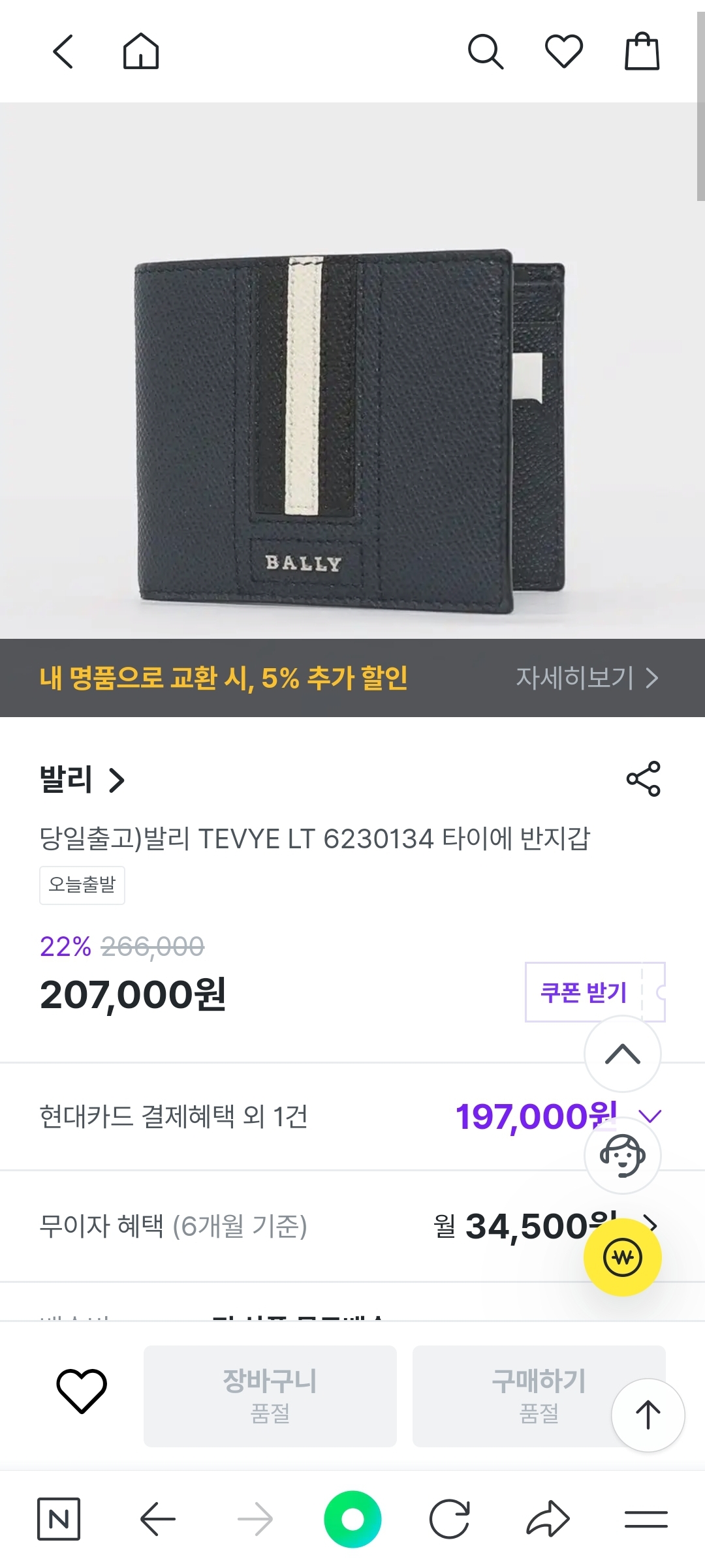
Task: Tap 자세히보기 on the exchange discount banner
Action: click(x=586, y=678)
